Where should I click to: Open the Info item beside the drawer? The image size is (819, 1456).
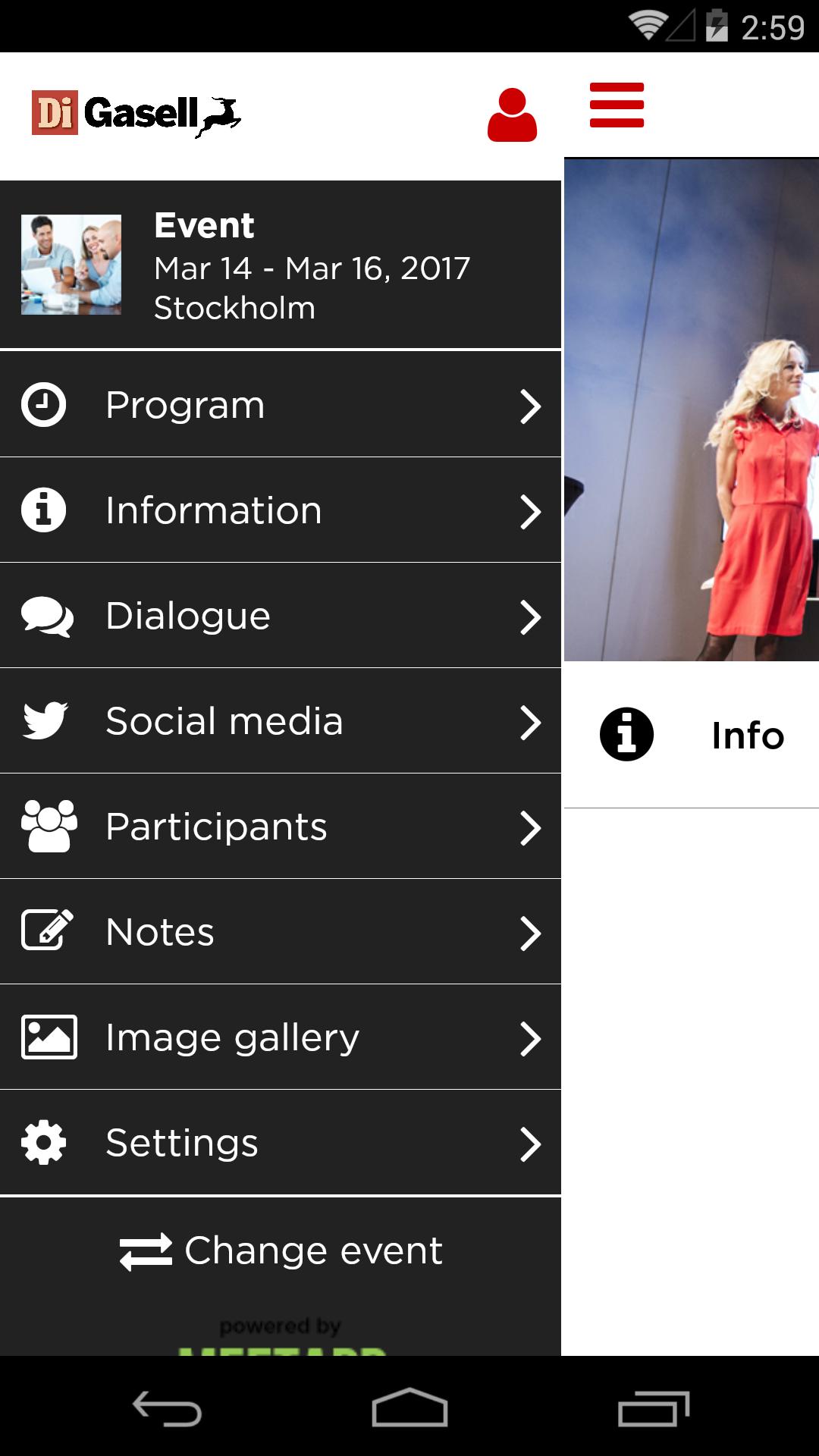click(x=692, y=735)
